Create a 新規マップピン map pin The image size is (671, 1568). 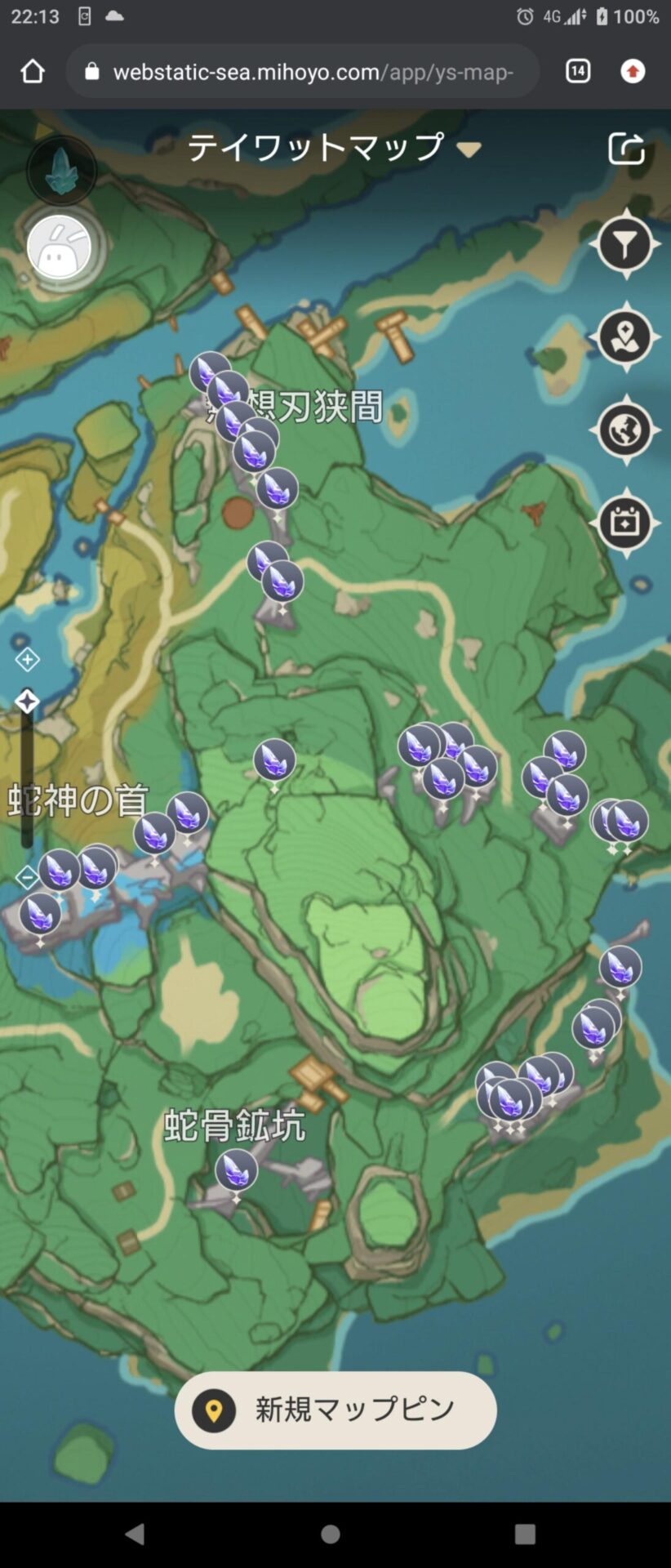tap(335, 1410)
